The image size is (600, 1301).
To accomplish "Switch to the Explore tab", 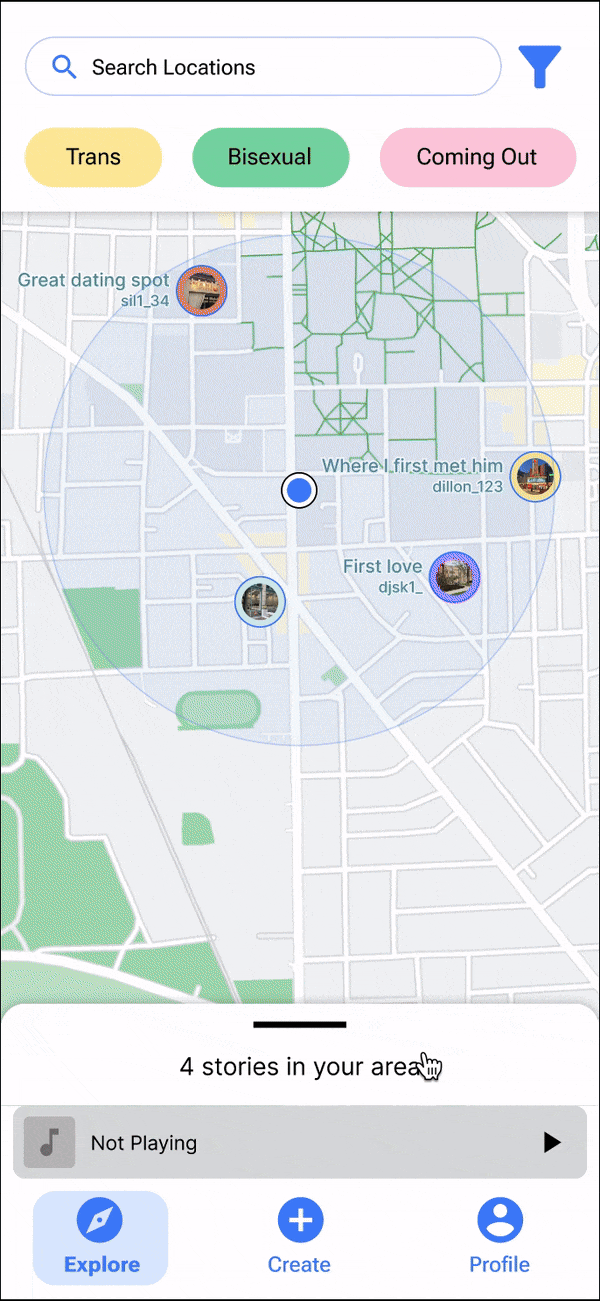I will pos(101,1238).
